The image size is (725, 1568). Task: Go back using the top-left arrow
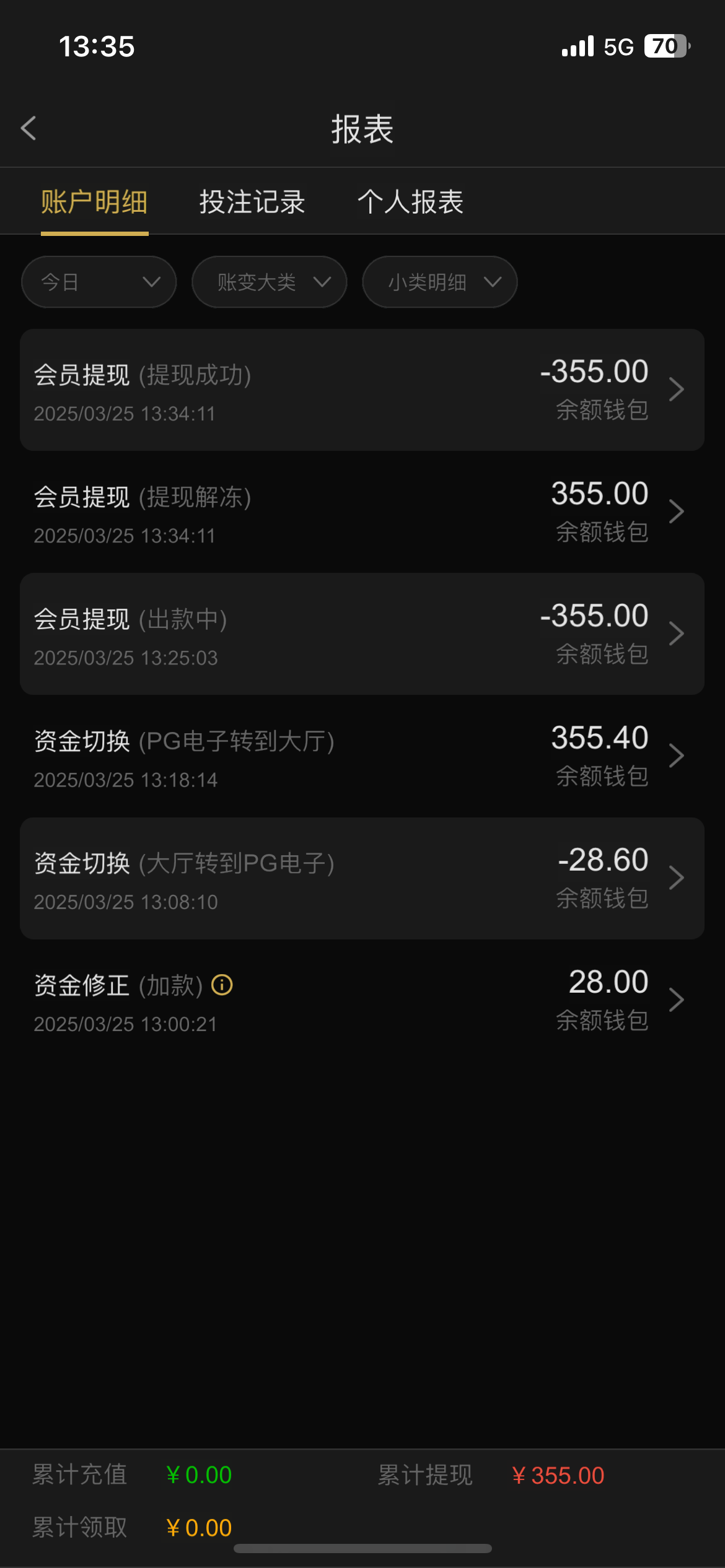[x=29, y=128]
